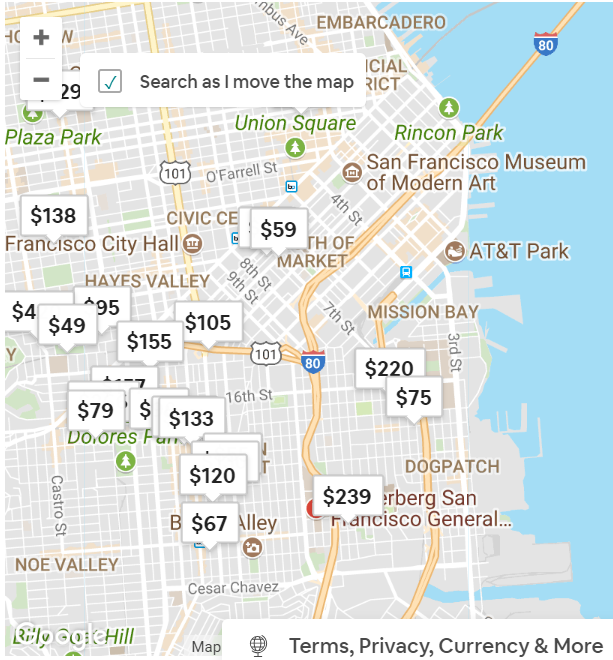Zoom out of the map

[41, 79]
